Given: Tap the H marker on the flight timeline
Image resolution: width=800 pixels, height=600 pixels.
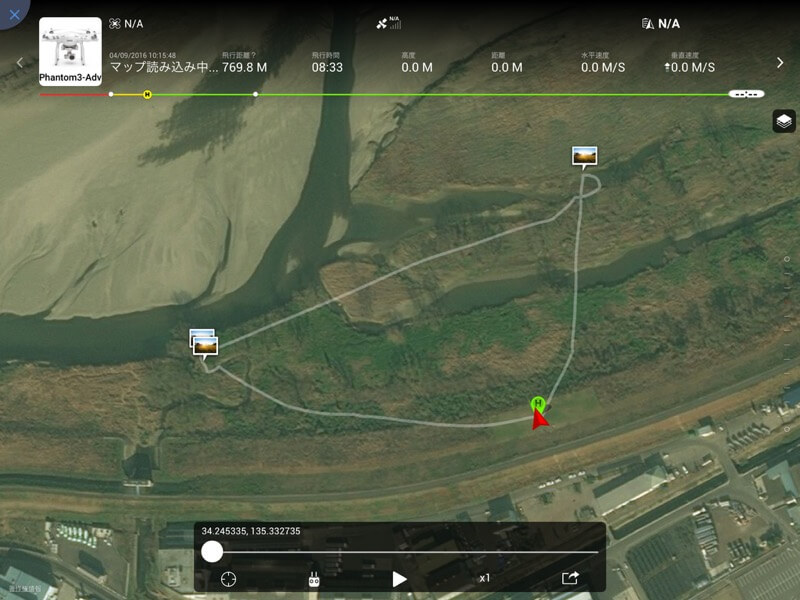Looking at the screenshot, I should 147,95.
